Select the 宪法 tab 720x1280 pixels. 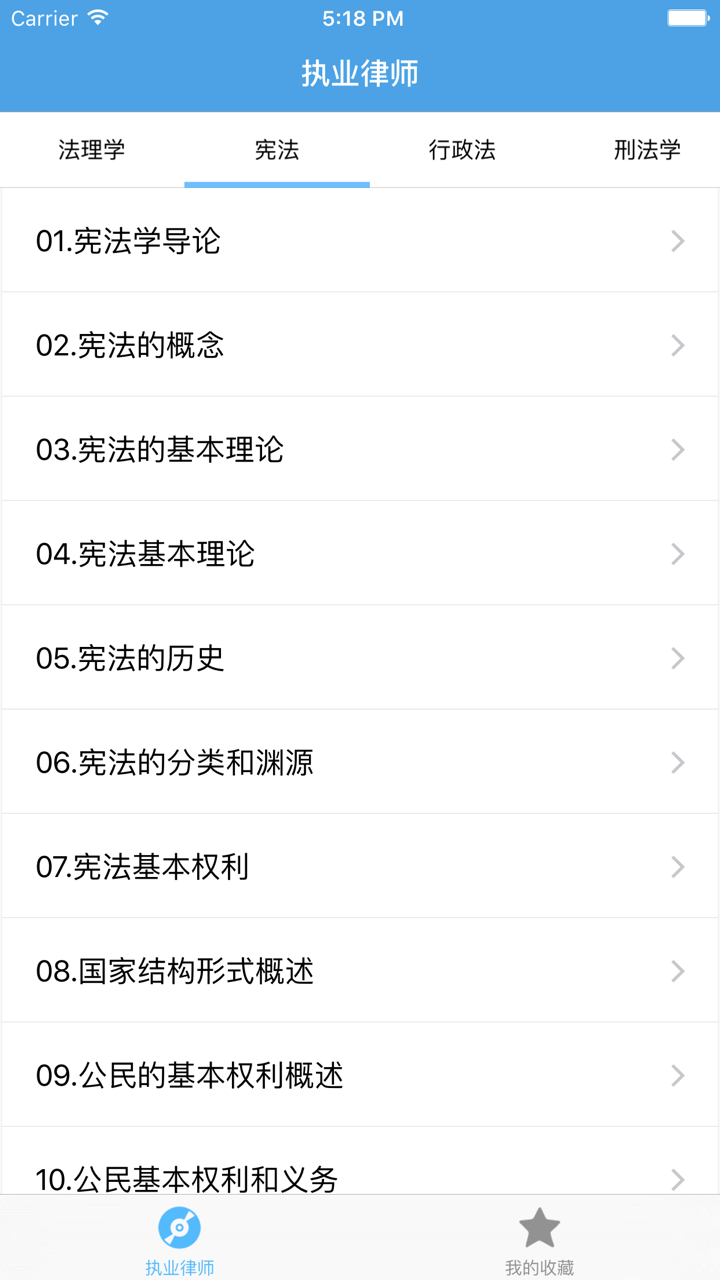click(x=276, y=150)
